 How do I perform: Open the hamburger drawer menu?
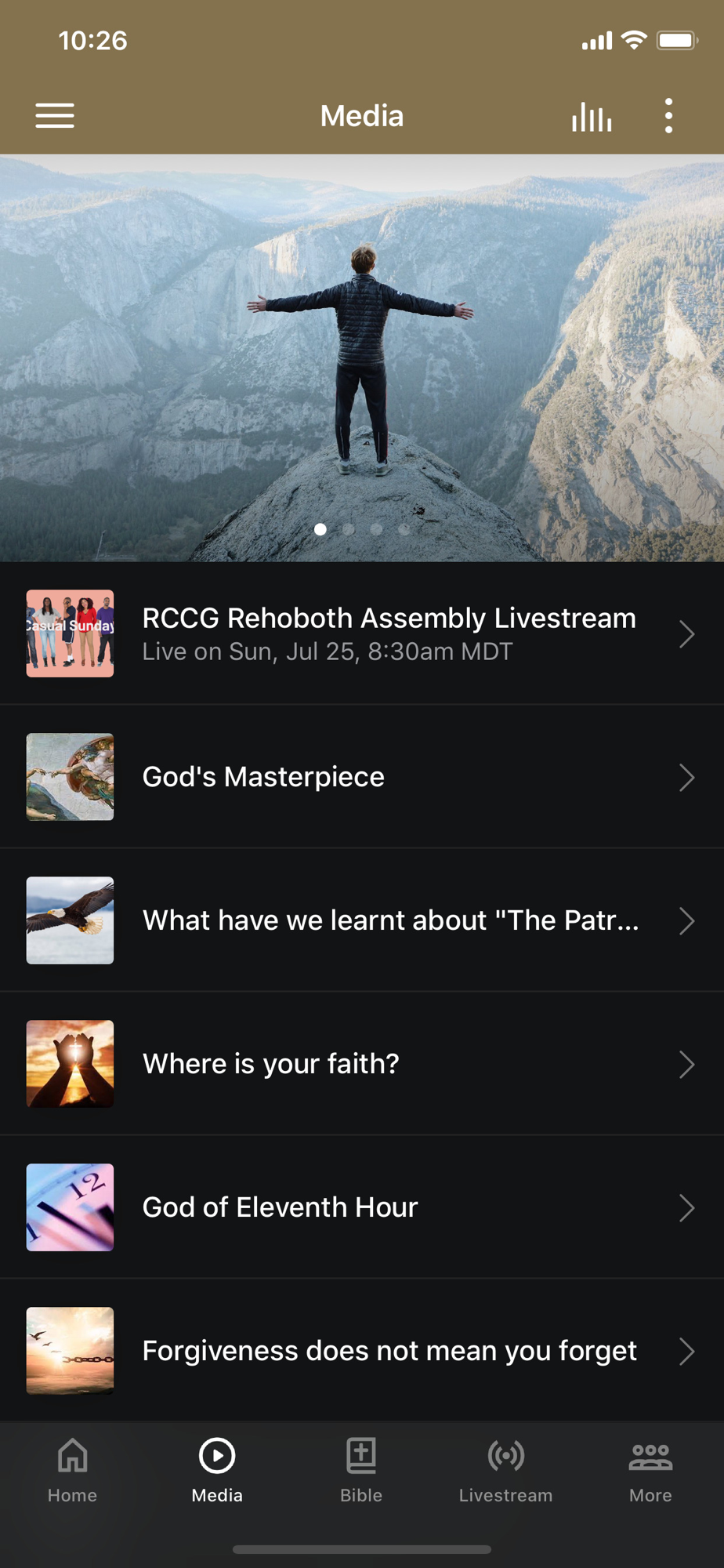click(55, 116)
